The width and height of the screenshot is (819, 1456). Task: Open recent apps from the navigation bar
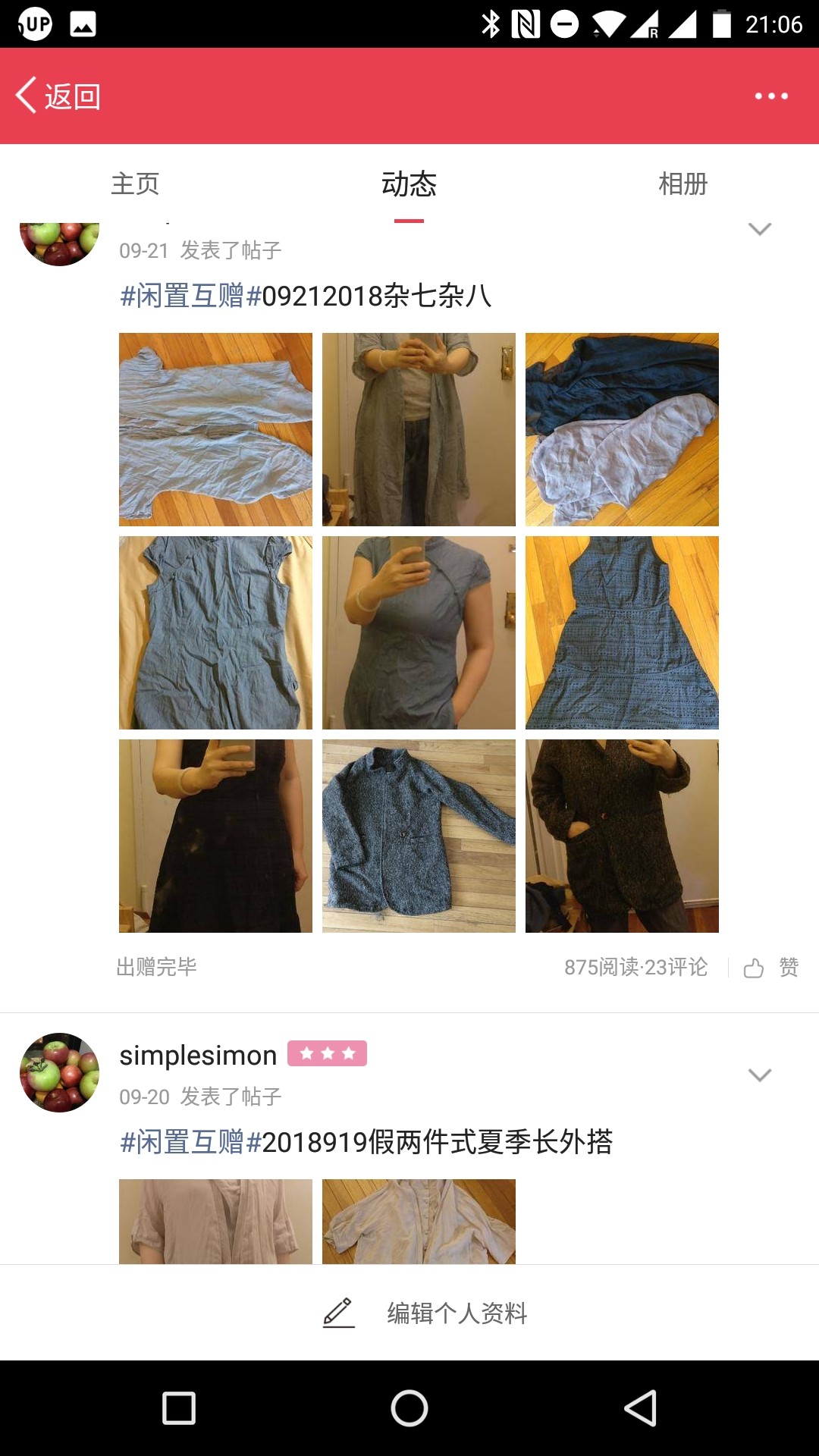coord(179,1408)
